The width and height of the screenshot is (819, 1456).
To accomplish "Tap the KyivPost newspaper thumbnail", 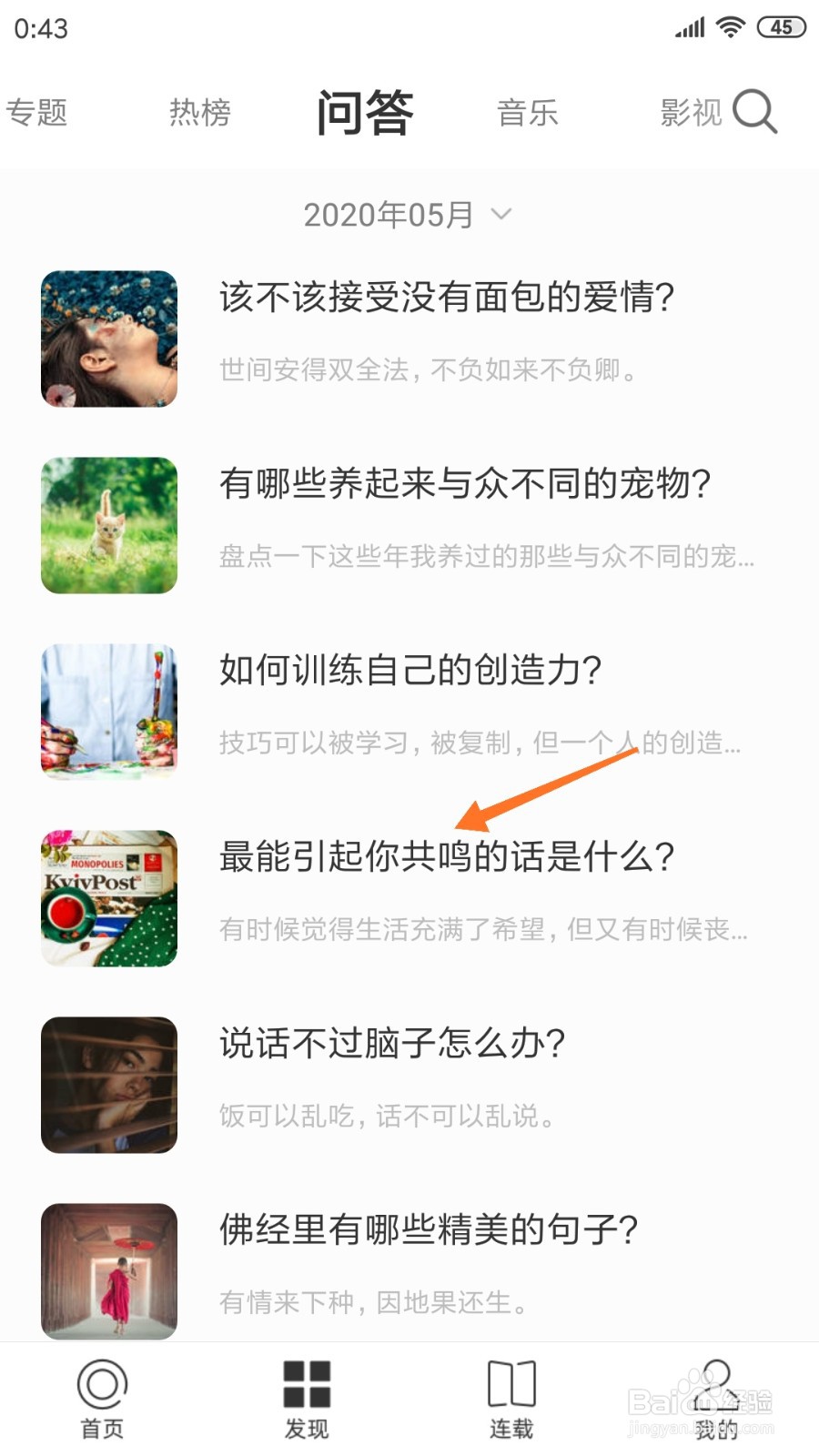I will point(108,899).
